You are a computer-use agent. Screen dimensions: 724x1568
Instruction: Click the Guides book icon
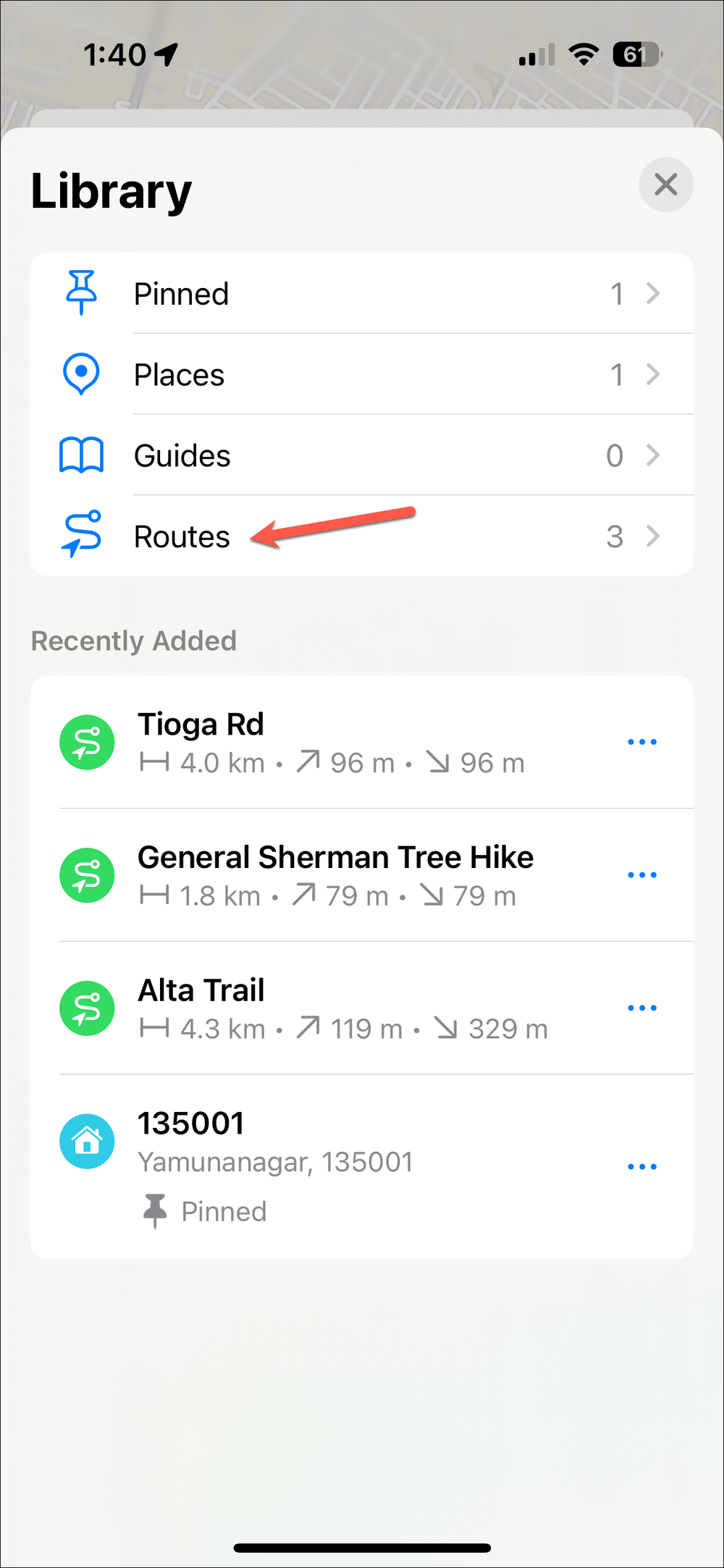80,455
